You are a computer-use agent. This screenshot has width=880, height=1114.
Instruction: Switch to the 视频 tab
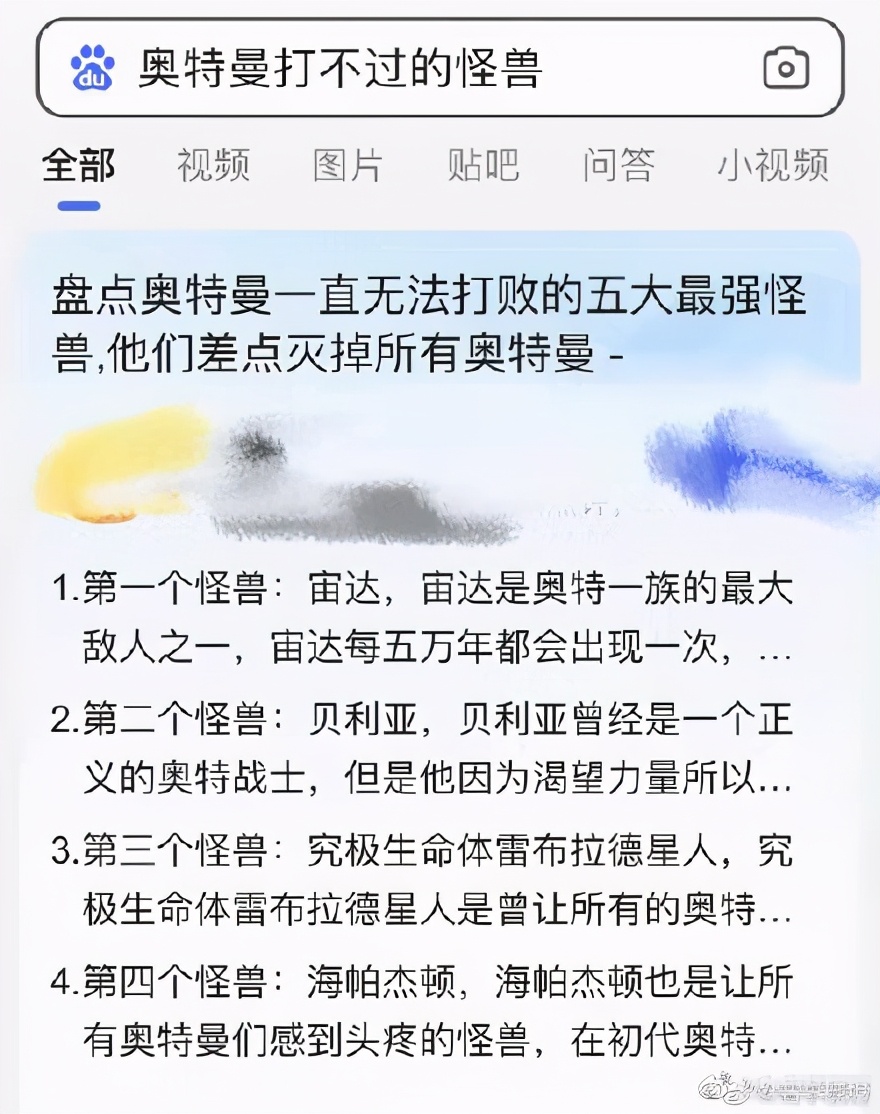[x=214, y=165]
